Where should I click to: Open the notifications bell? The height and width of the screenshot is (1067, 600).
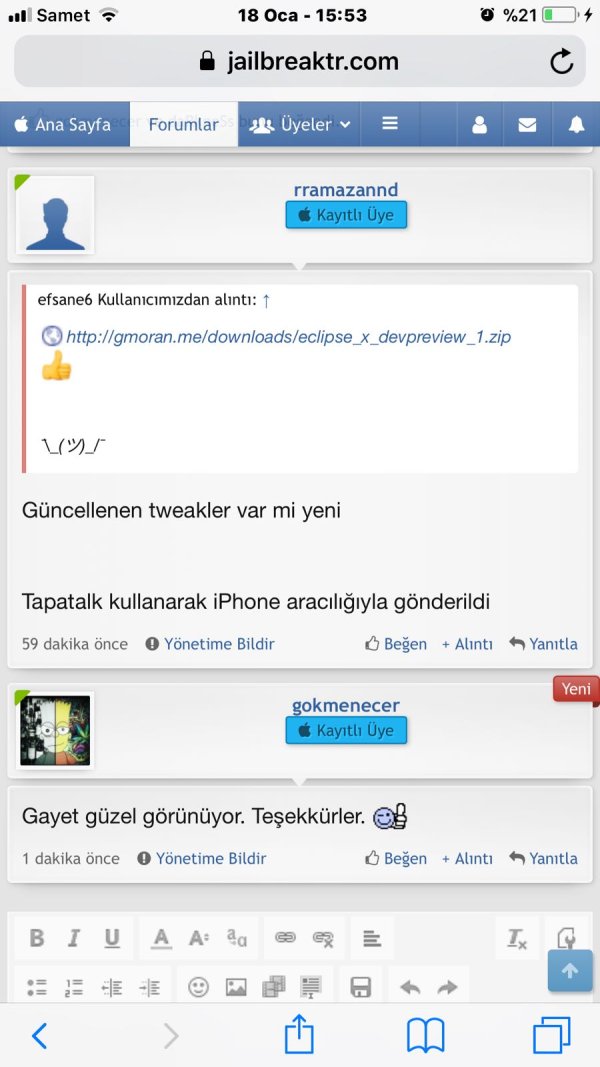pos(576,125)
